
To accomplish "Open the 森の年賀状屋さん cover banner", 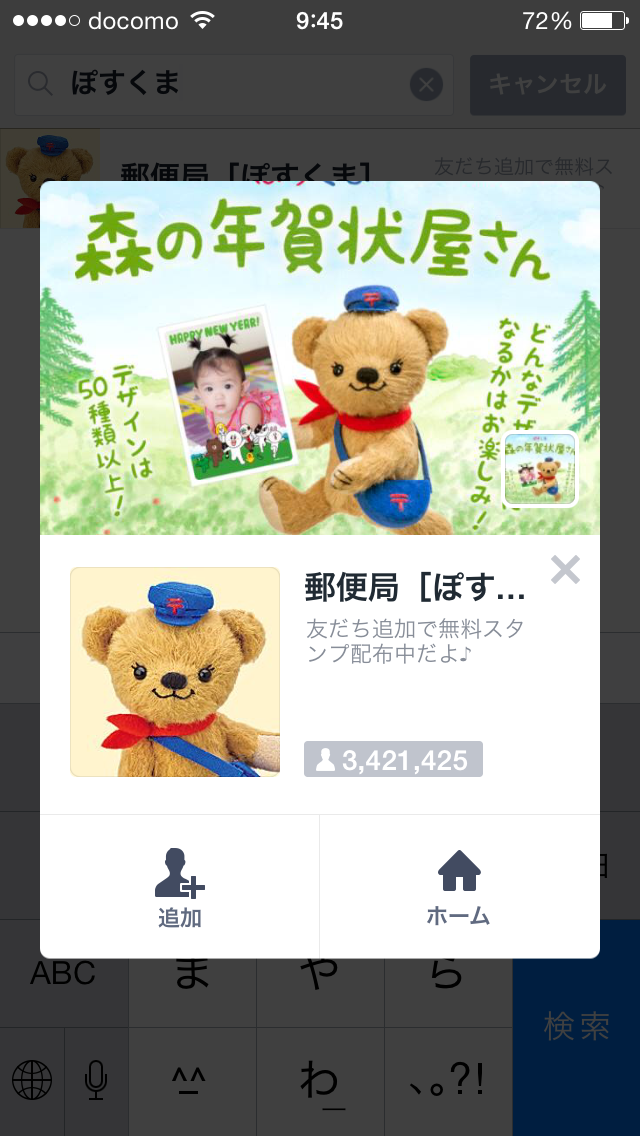I will pyautogui.click(x=320, y=358).
